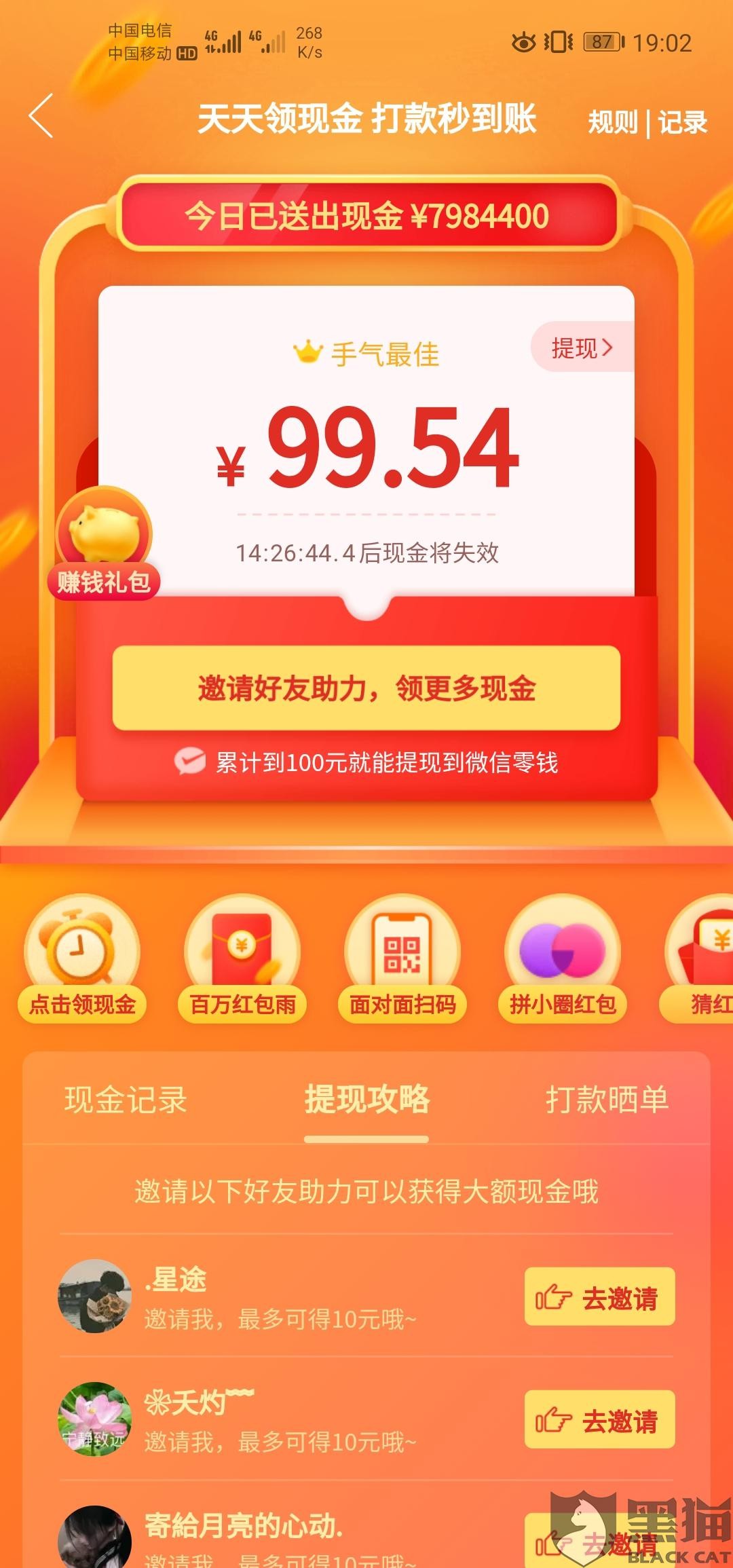Open the 赚钱礼包 piggy bank

point(104,543)
